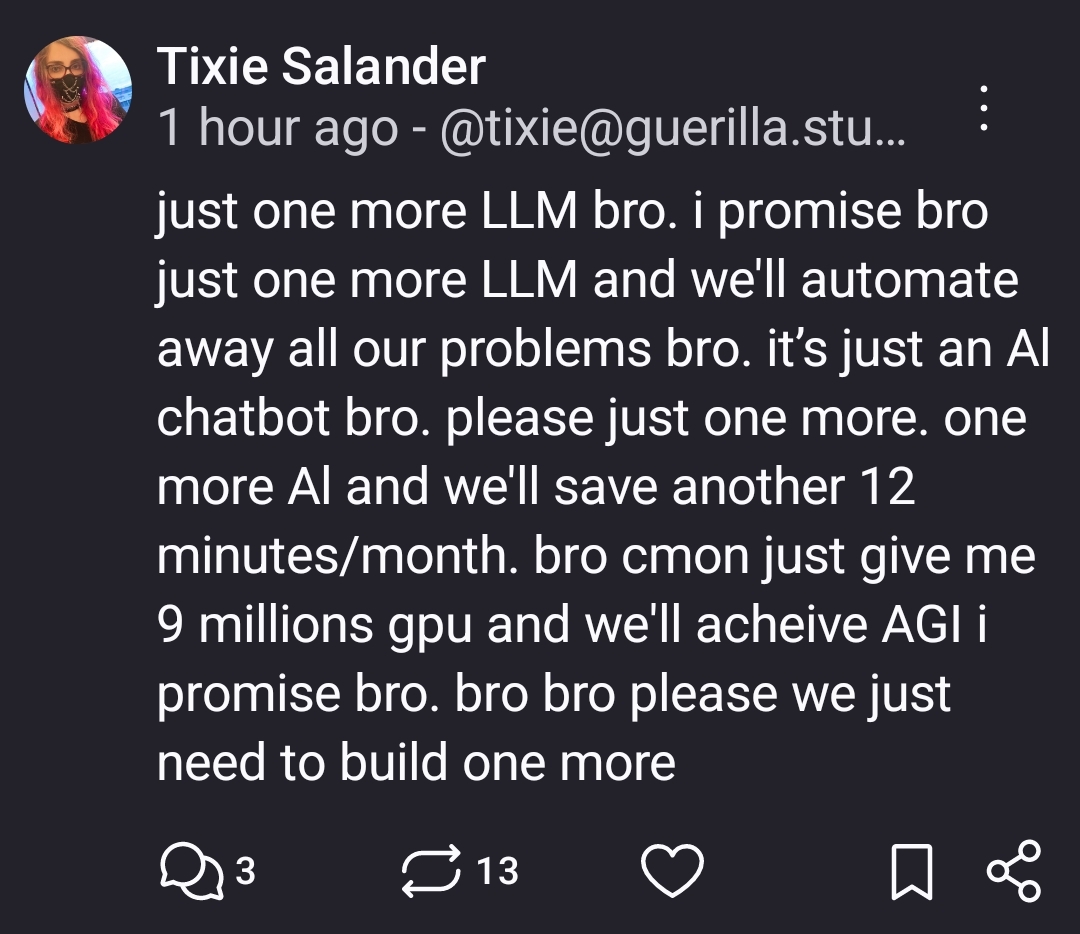Open the Tixie Salander display name

click(321, 67)
